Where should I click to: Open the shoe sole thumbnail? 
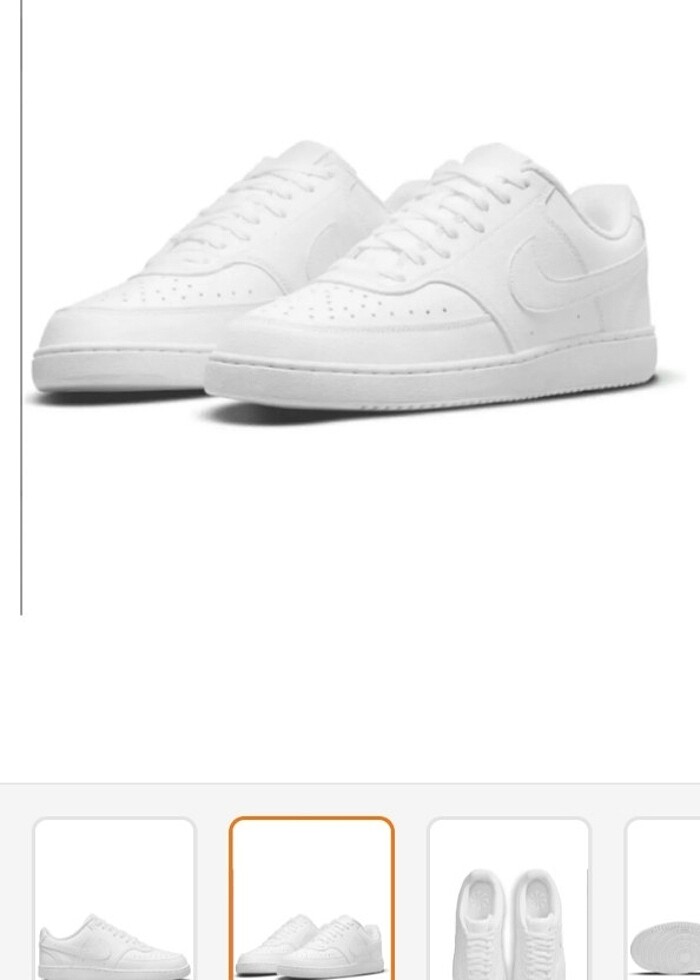click(x=664, y=900)
